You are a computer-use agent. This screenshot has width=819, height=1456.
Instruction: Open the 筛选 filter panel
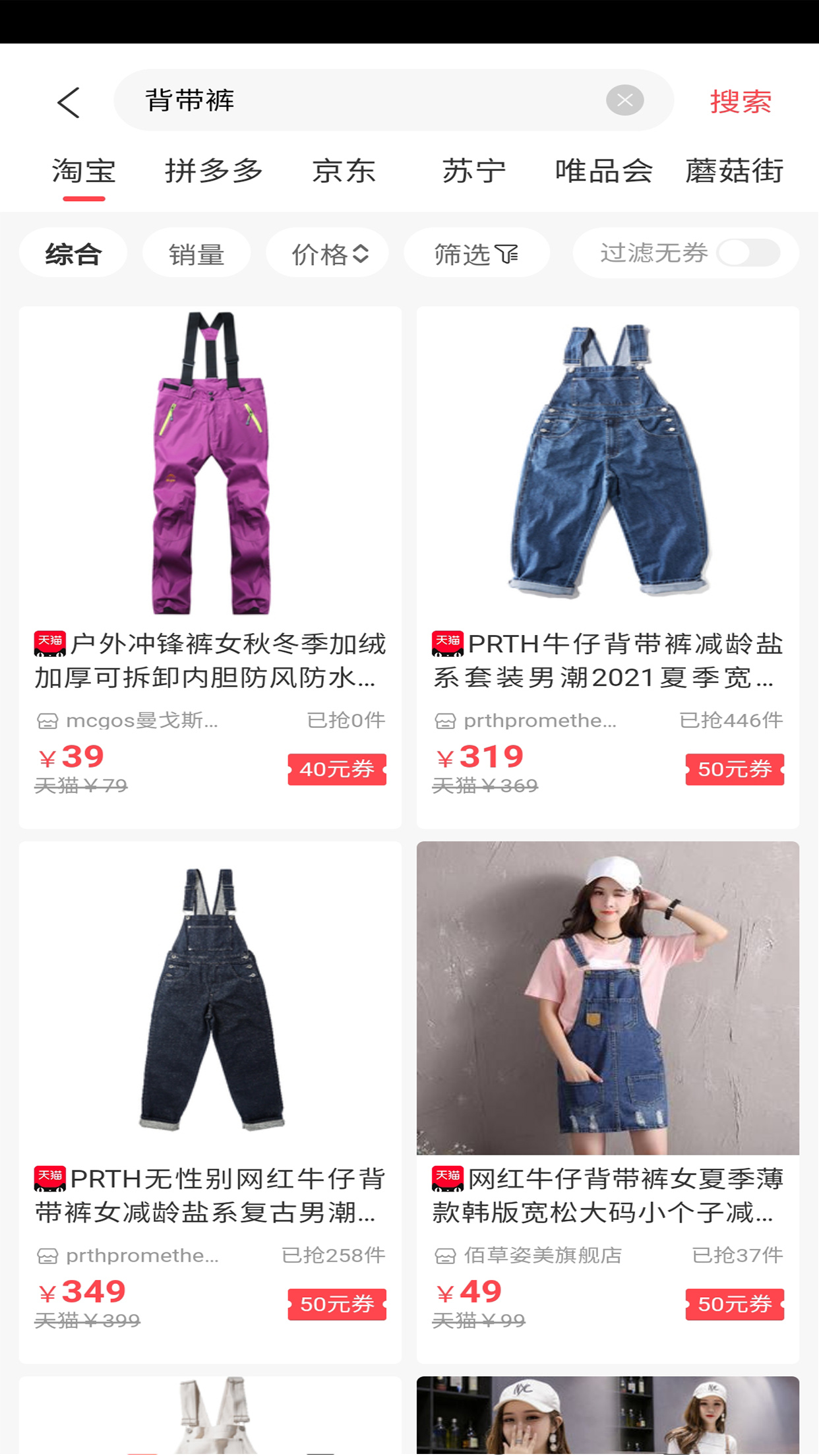click(476, 253)
